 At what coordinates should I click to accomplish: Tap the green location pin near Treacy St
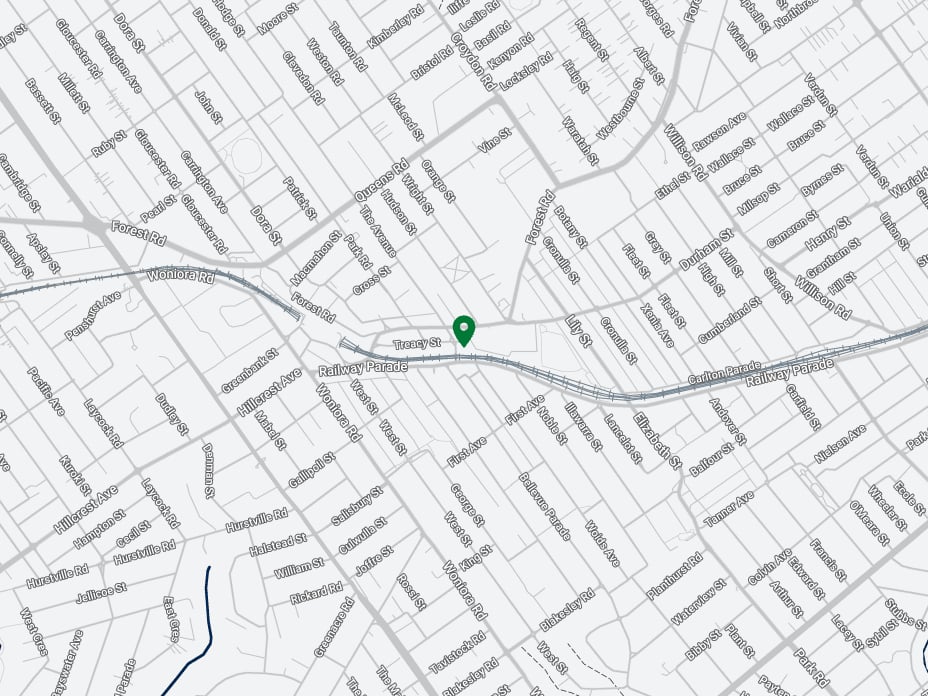(463, 329)
